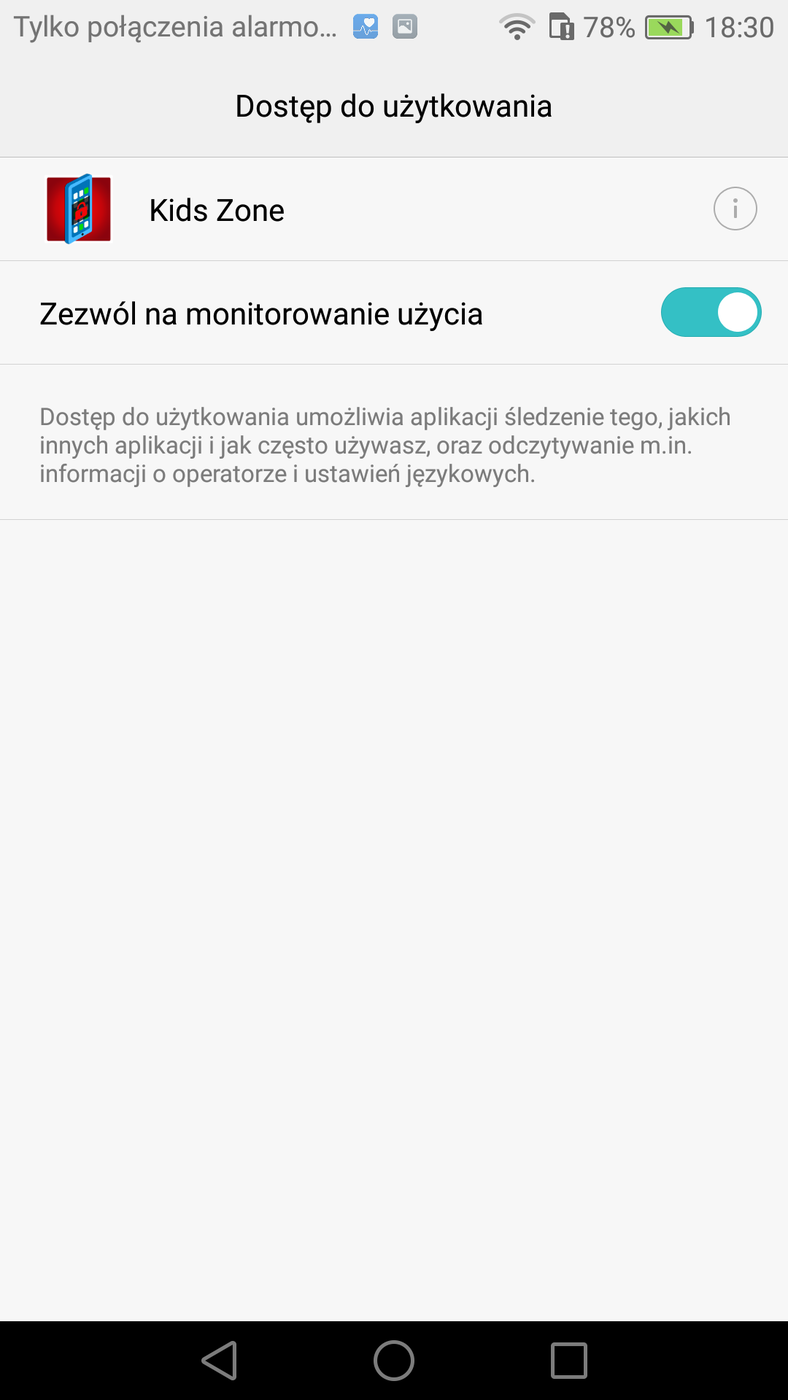788x1400 pixels.
Task: Tap the 78% battery percentage indicator
Action: tap(610, 27)
